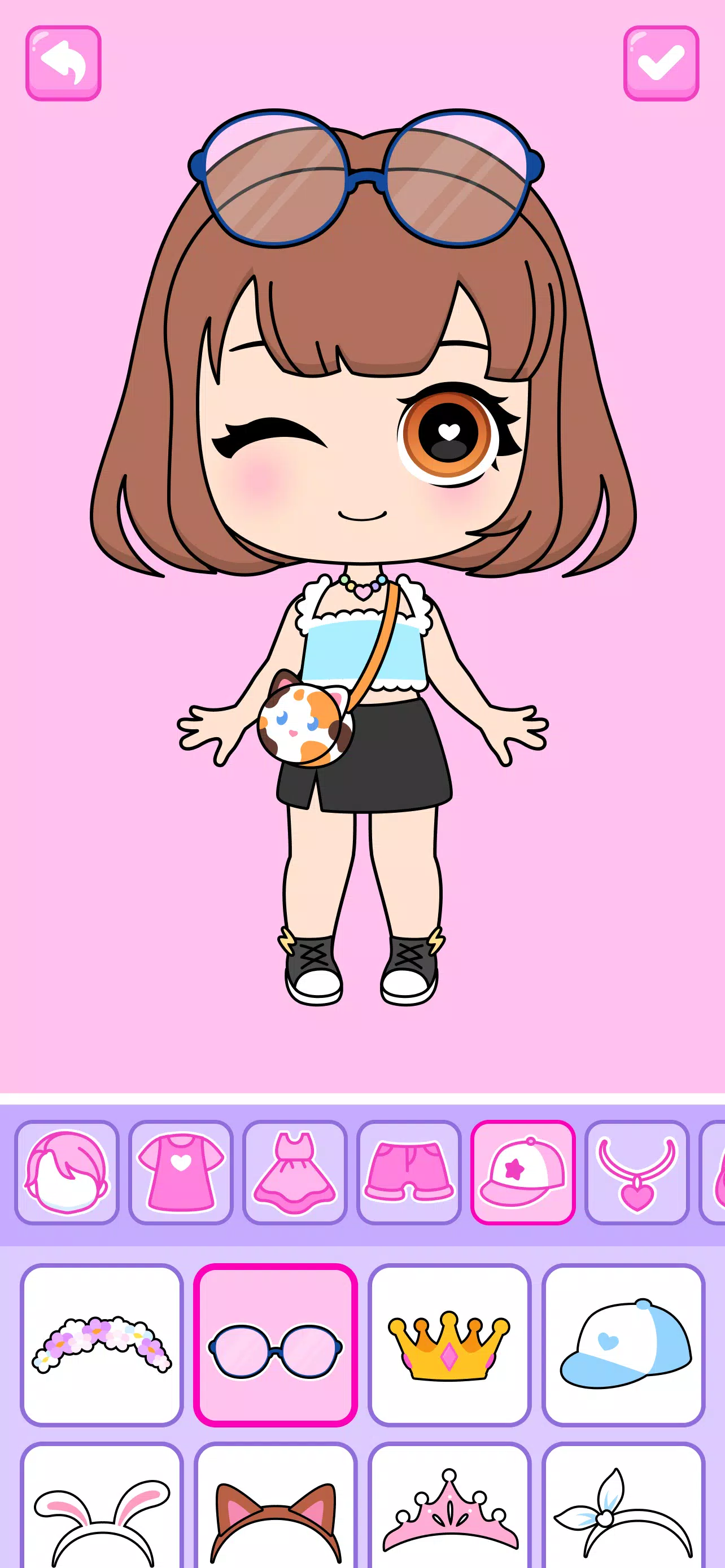Switch to the necklace category tab
The width and height of the screenshot is (725, 1568).
(637, 1172)
